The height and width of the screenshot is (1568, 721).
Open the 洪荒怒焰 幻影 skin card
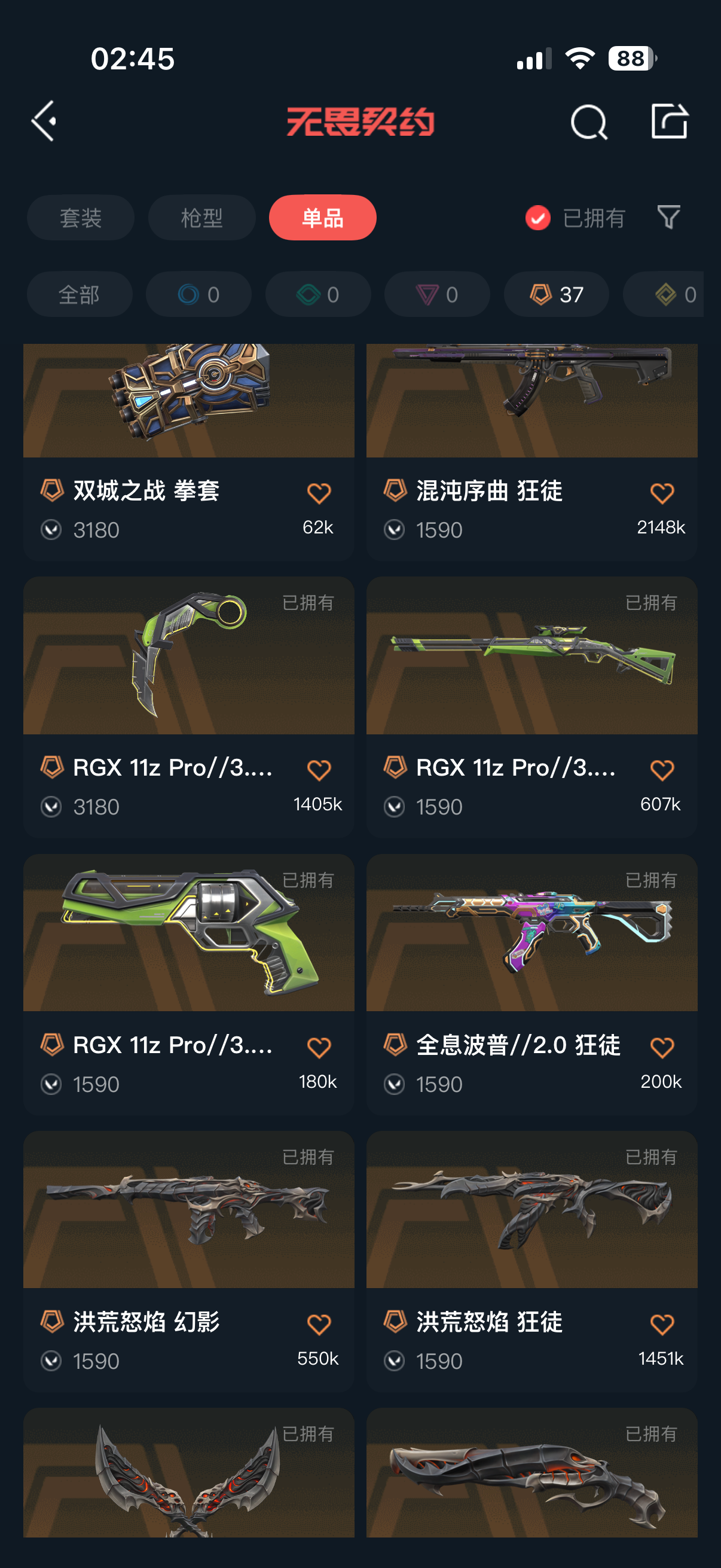tap(188, 1261)
